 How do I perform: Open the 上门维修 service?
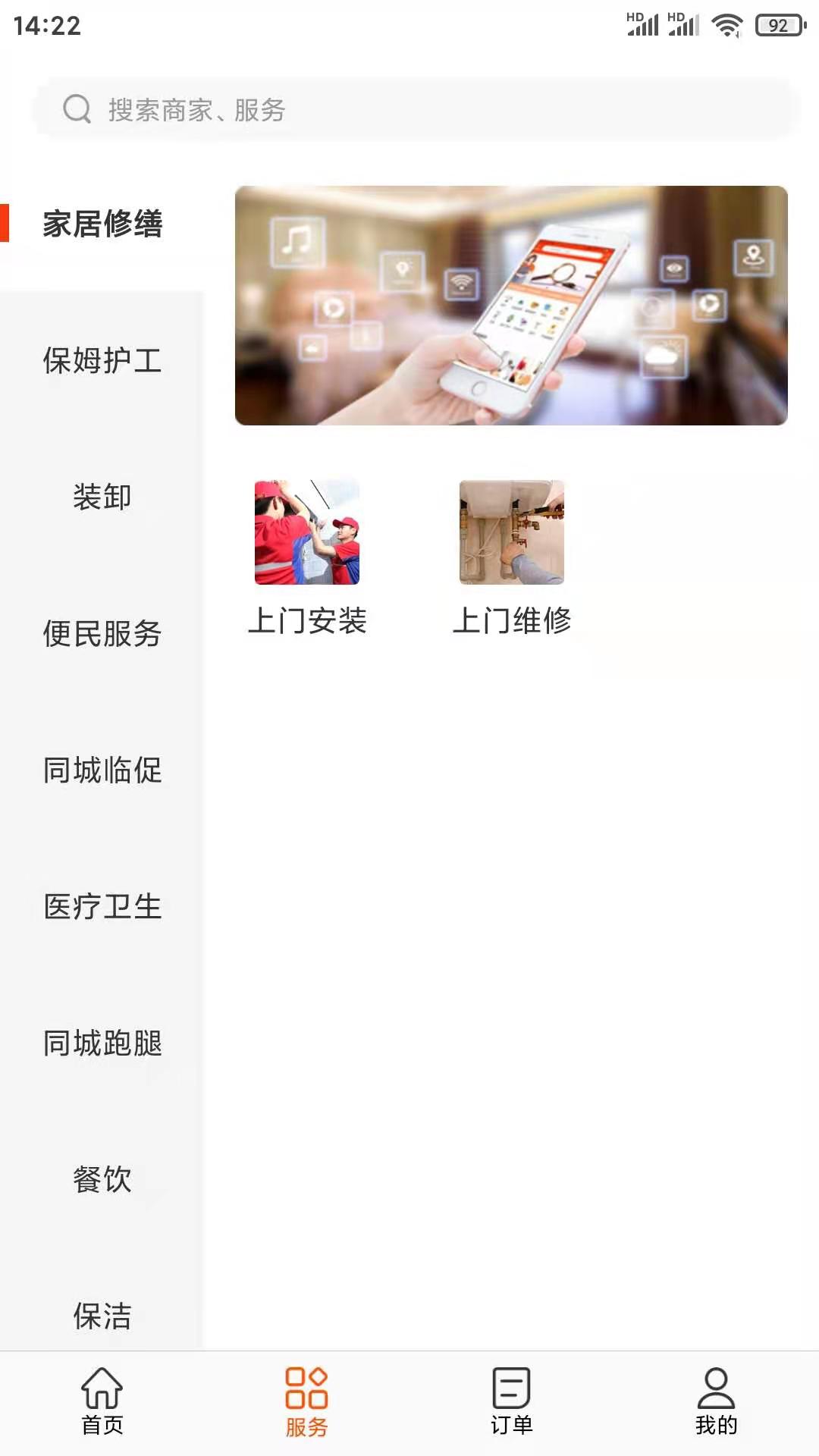(512, 559)
